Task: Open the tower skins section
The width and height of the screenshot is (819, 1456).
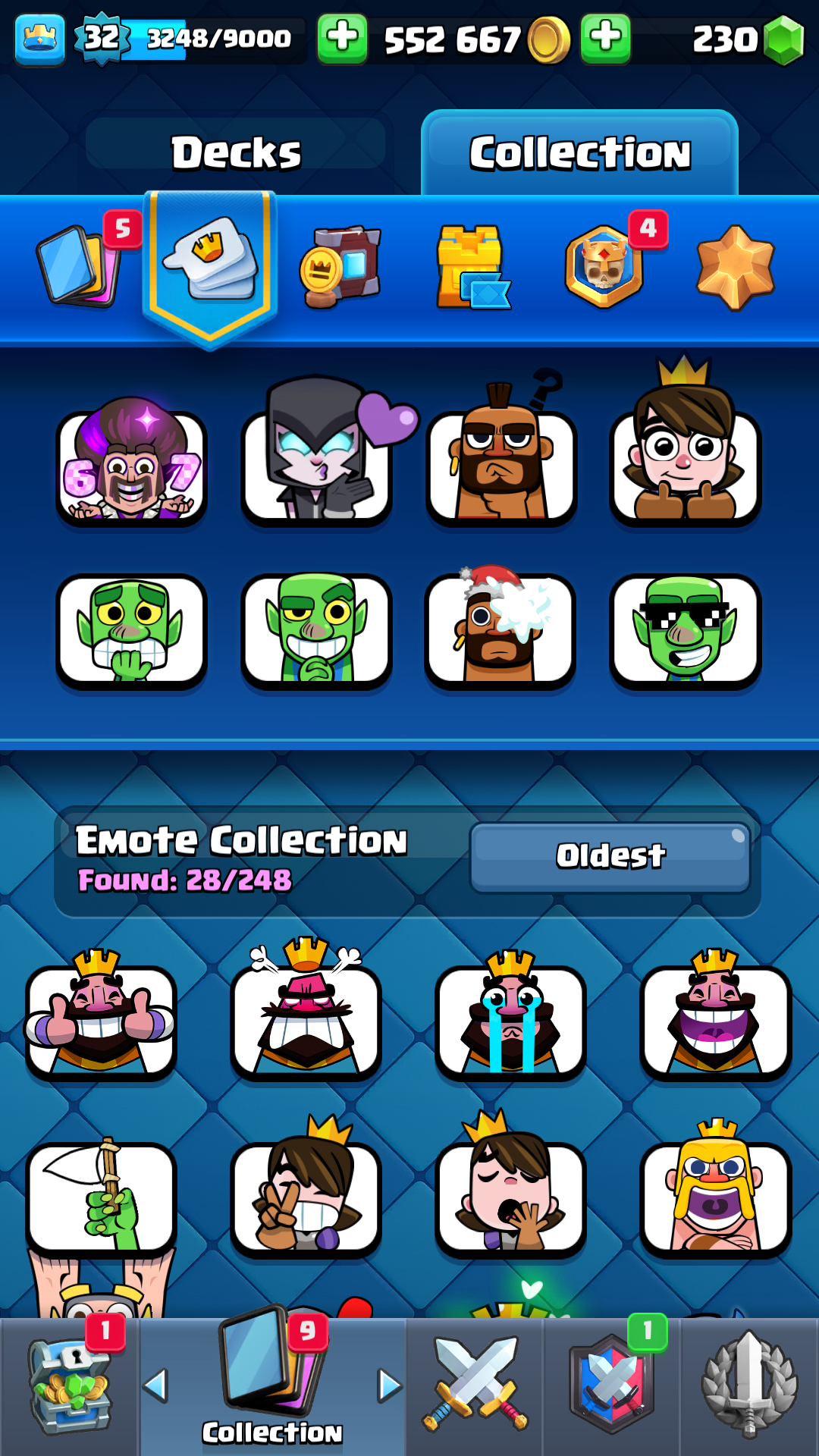Action: tap(472, 266)
